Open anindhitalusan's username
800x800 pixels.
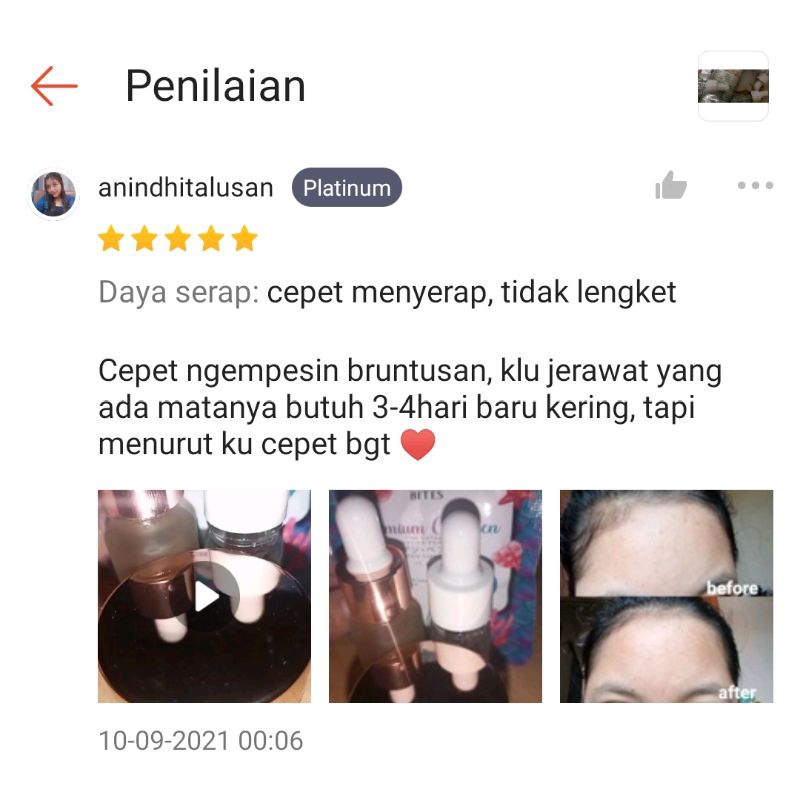[186, 187]
